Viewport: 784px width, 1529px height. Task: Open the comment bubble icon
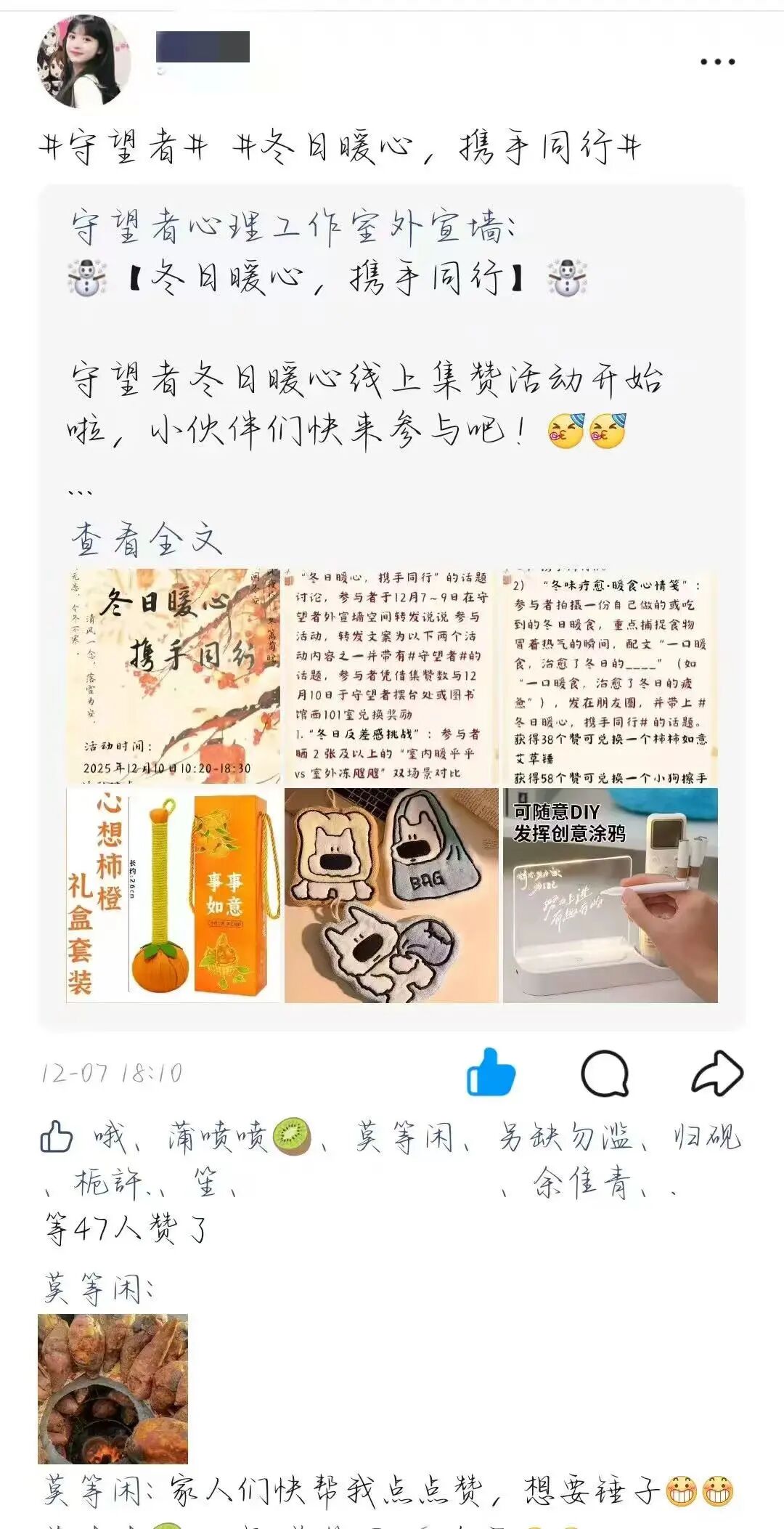click(x=605, y=1073)
